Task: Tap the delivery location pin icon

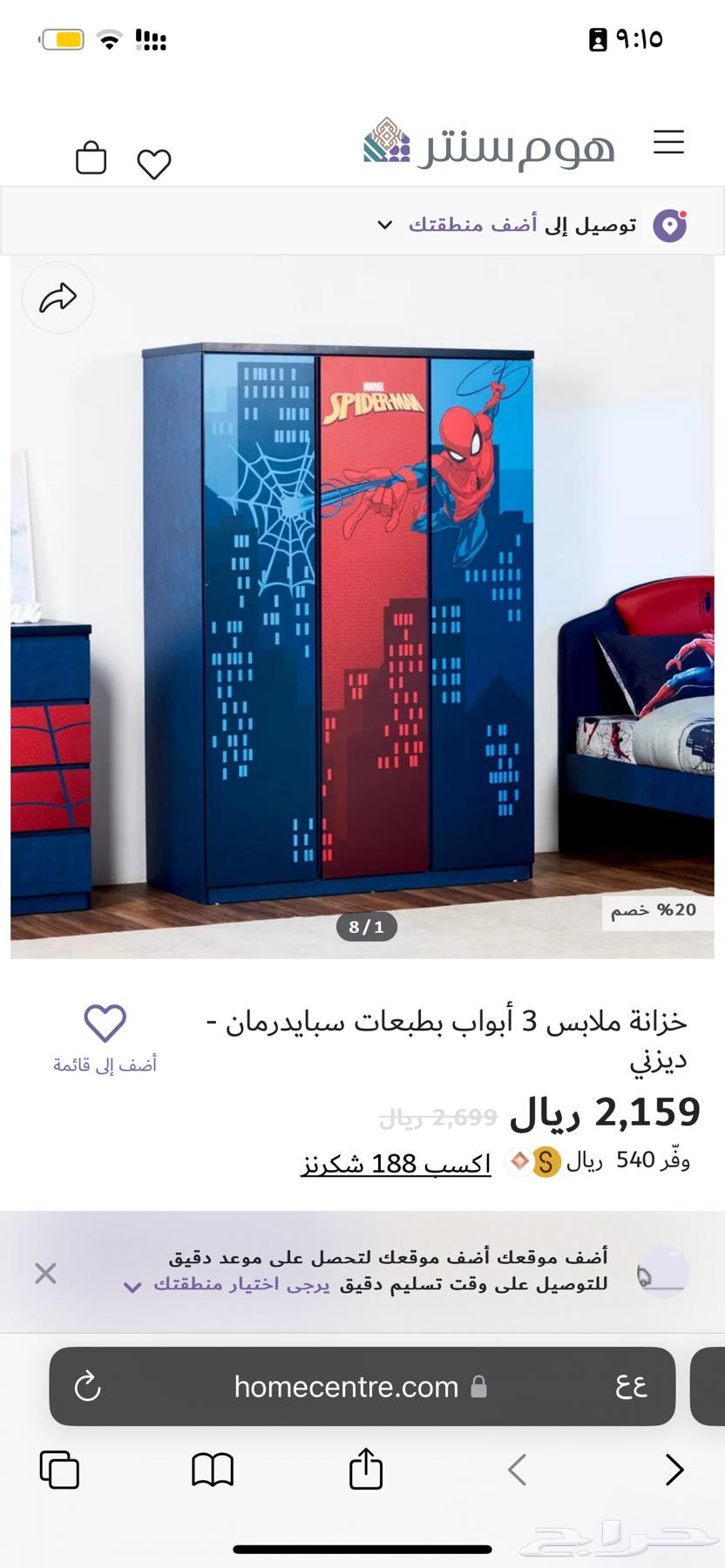Action: 669,225
